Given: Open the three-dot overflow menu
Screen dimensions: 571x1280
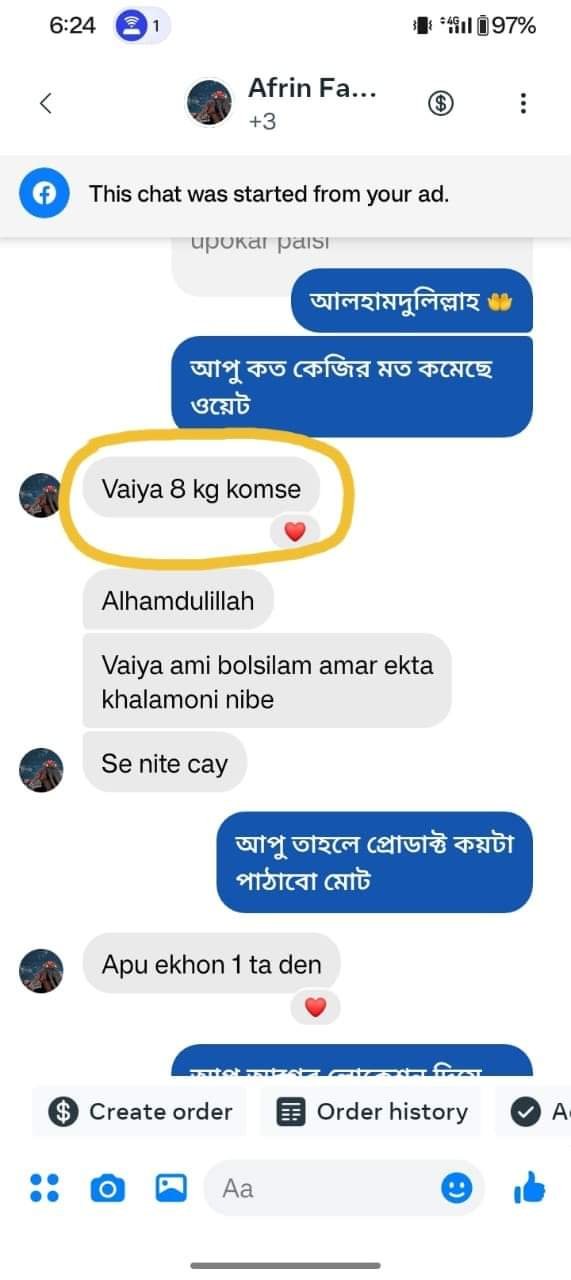Looking at the screenshot, I should click(x=523, y=103).
